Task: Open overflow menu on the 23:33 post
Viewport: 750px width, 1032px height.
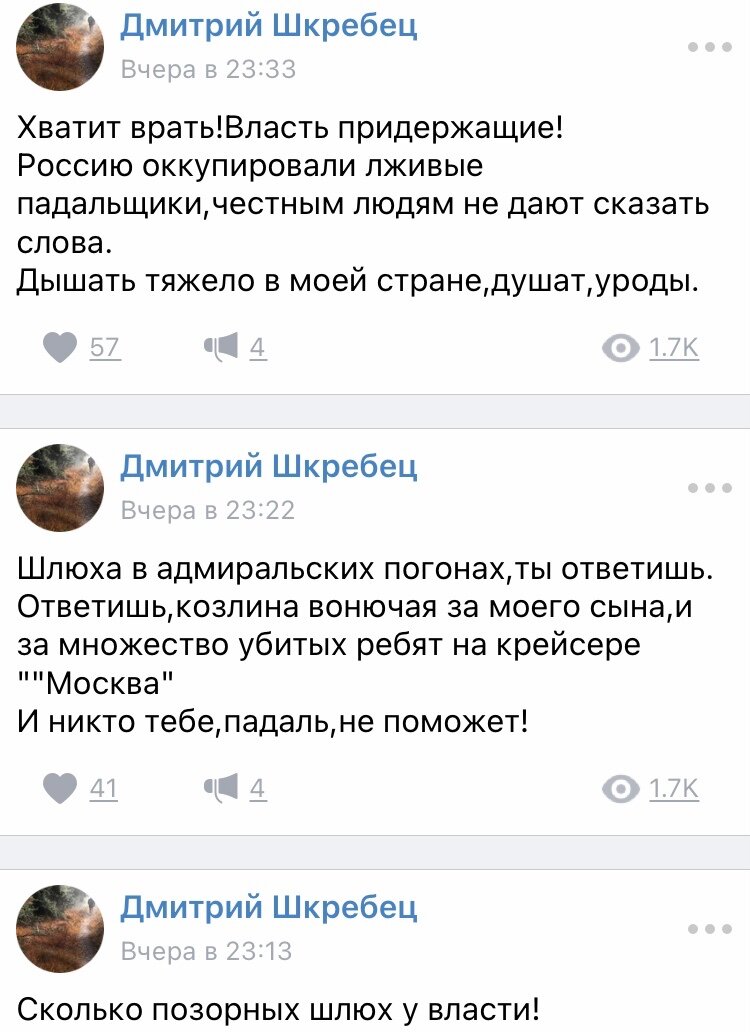Action: [x=710, y=47]
